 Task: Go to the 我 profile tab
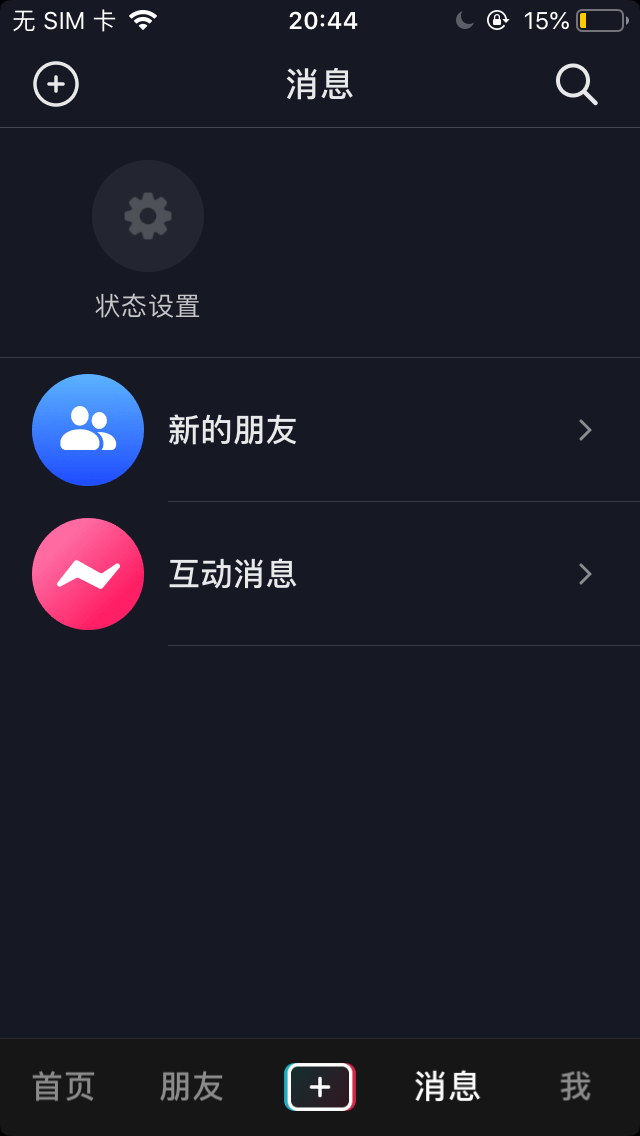[x=575, y=1087]
